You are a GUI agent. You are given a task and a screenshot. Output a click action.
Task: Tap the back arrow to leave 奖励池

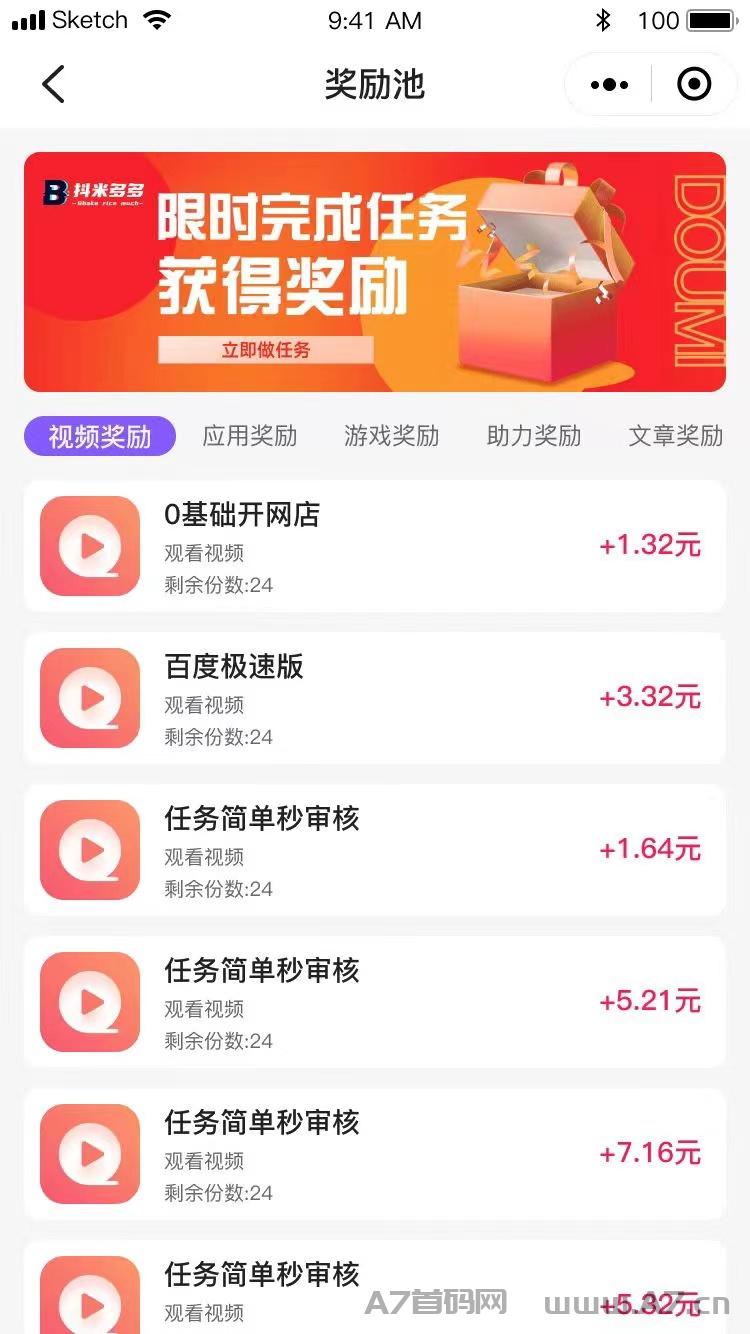pyautogui.click(x=53, y=85)
